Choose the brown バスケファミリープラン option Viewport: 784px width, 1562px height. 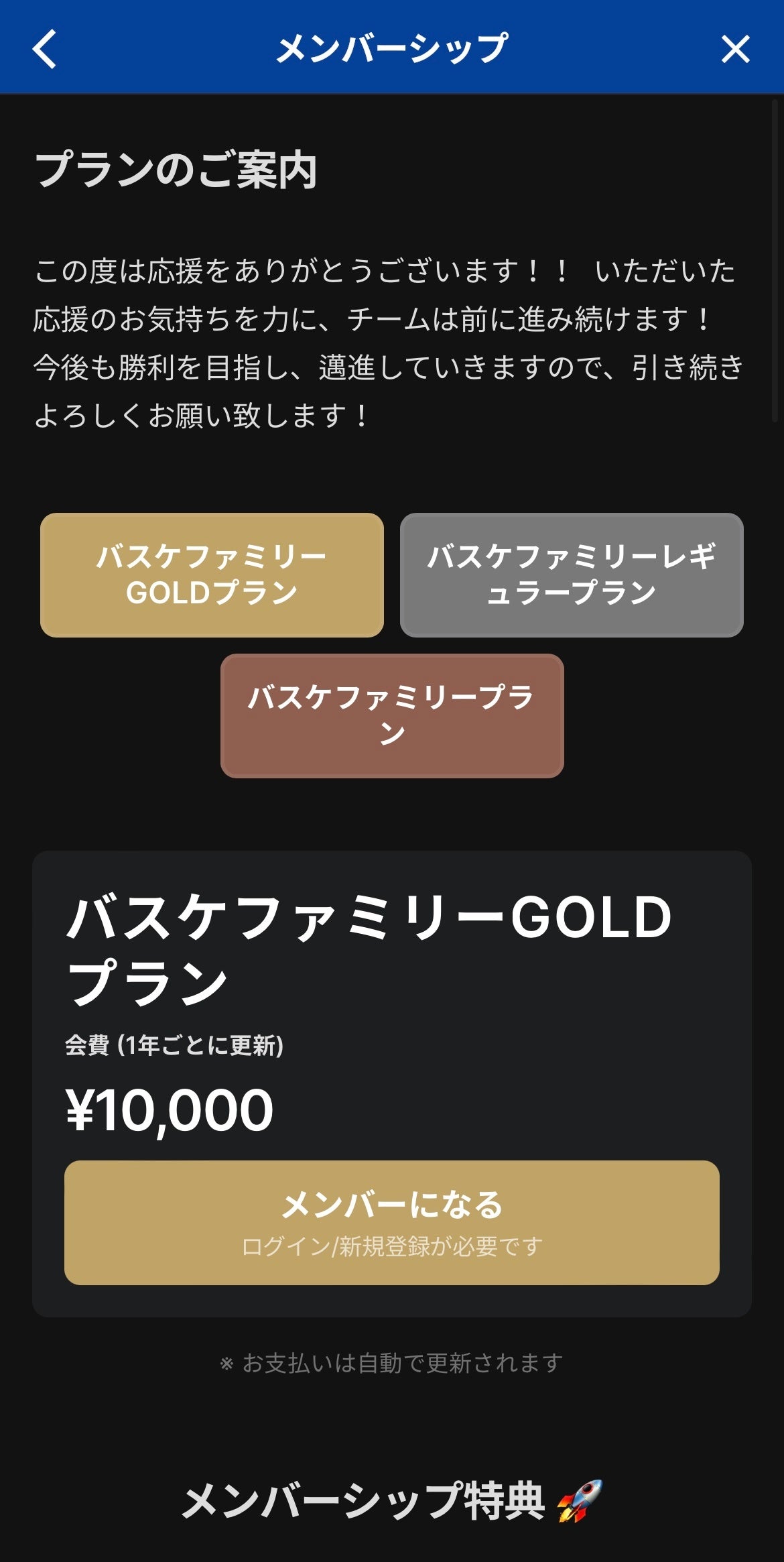pyautogui.click(x=392, y=715)
